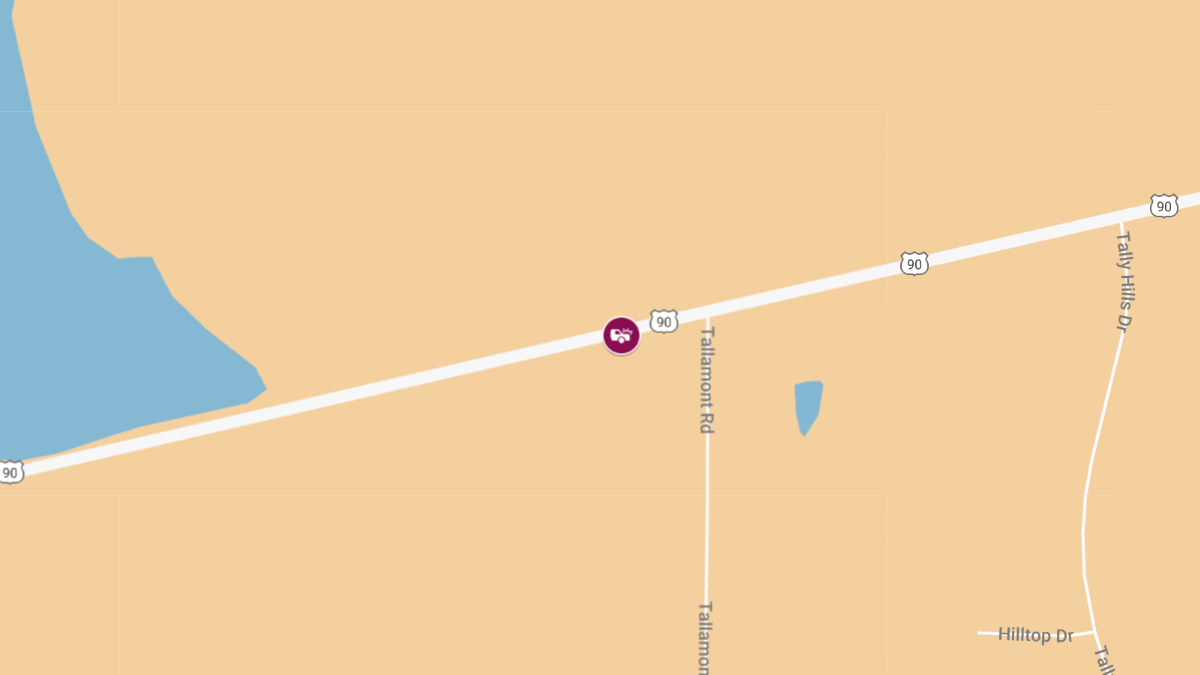This screenshot has width=1200, height=675.
Task: Tap the crash incident marker on US 90
Action: pyautogui.click(x=621, y=336)
